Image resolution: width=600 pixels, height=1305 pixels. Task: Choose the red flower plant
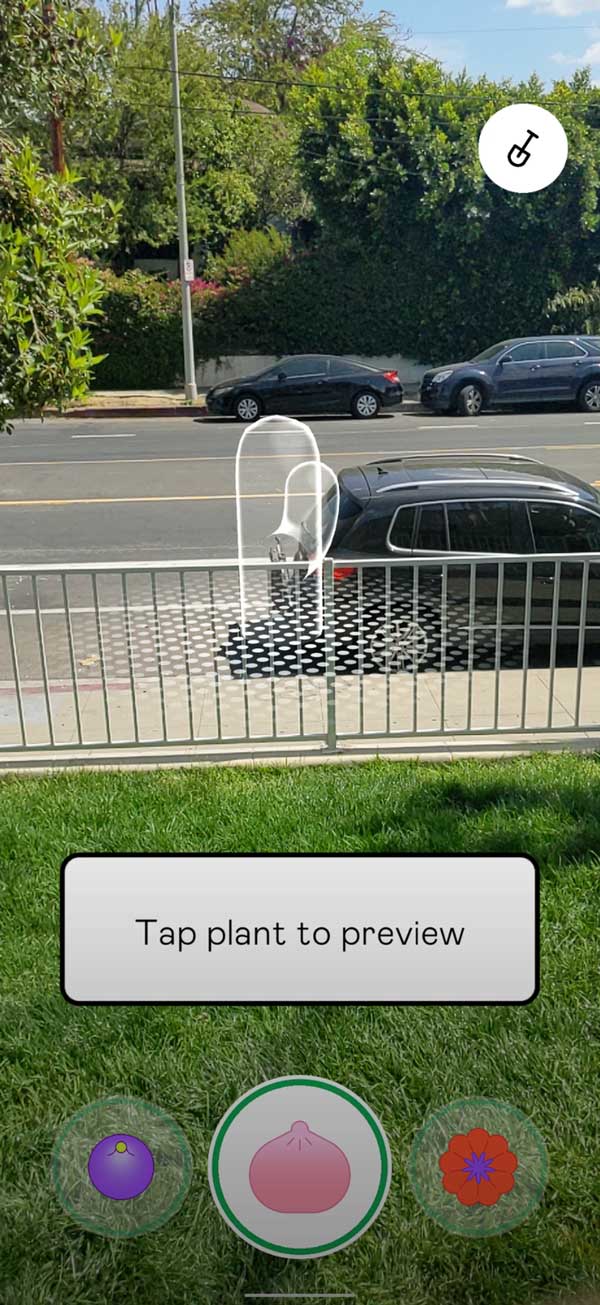(478, 1166)
